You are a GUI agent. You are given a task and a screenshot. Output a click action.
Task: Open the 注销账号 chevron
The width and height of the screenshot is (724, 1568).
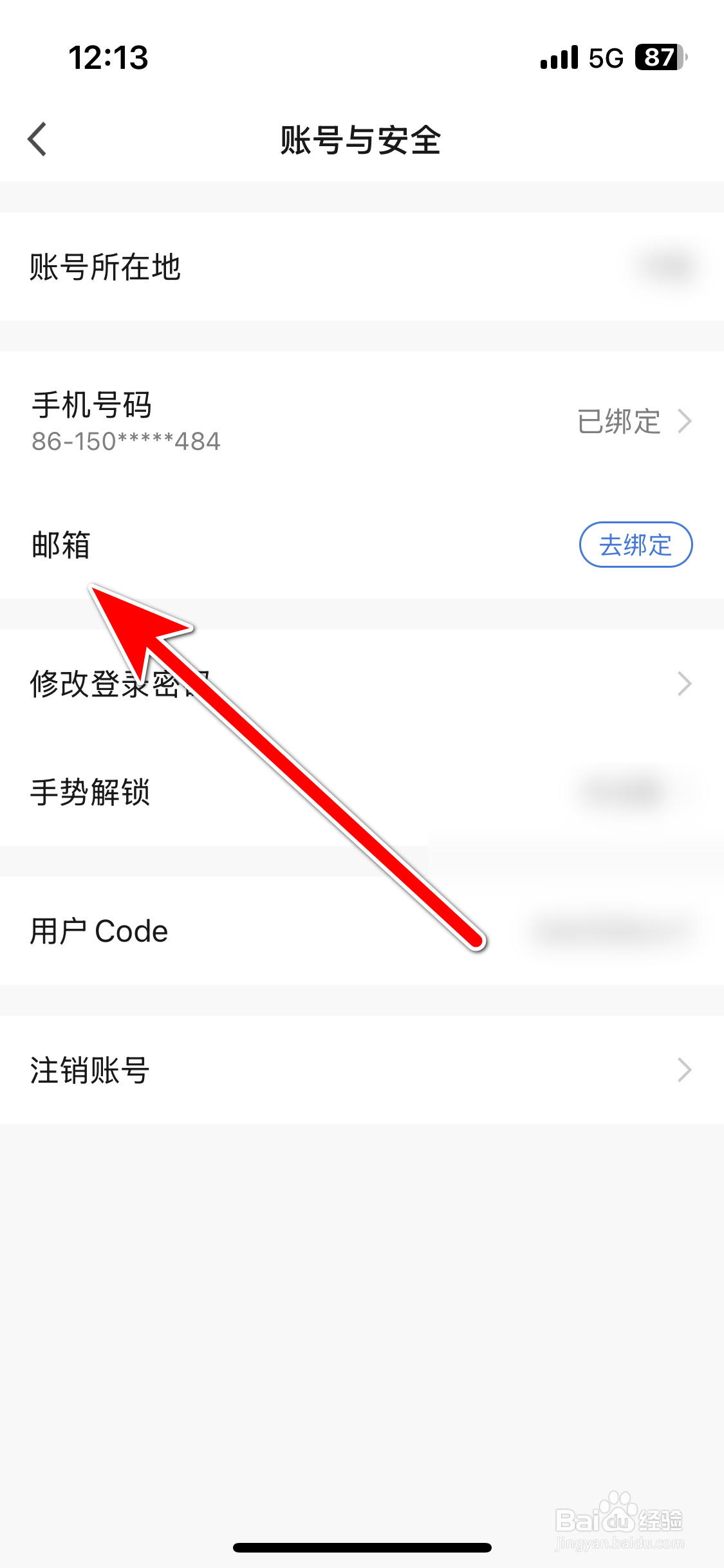pyautogui.click(x=684, y=1070)
